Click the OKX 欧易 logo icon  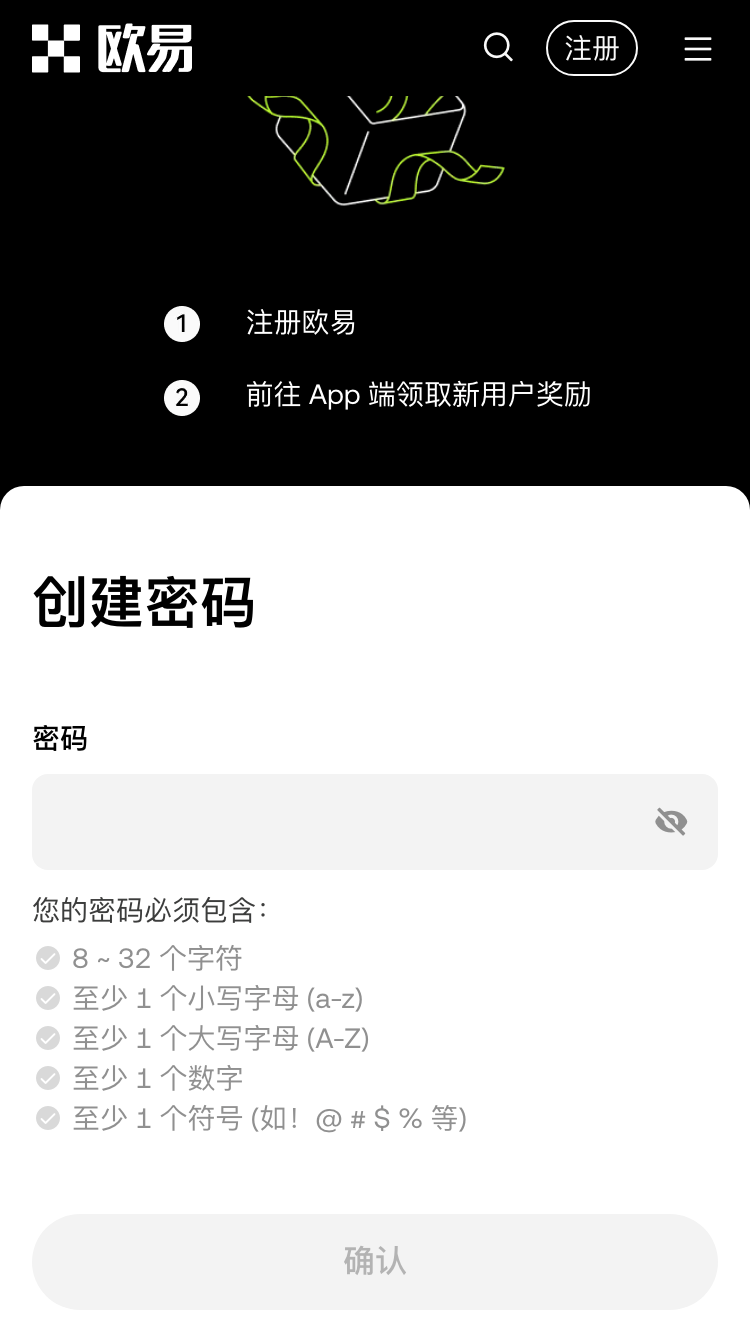57,48
